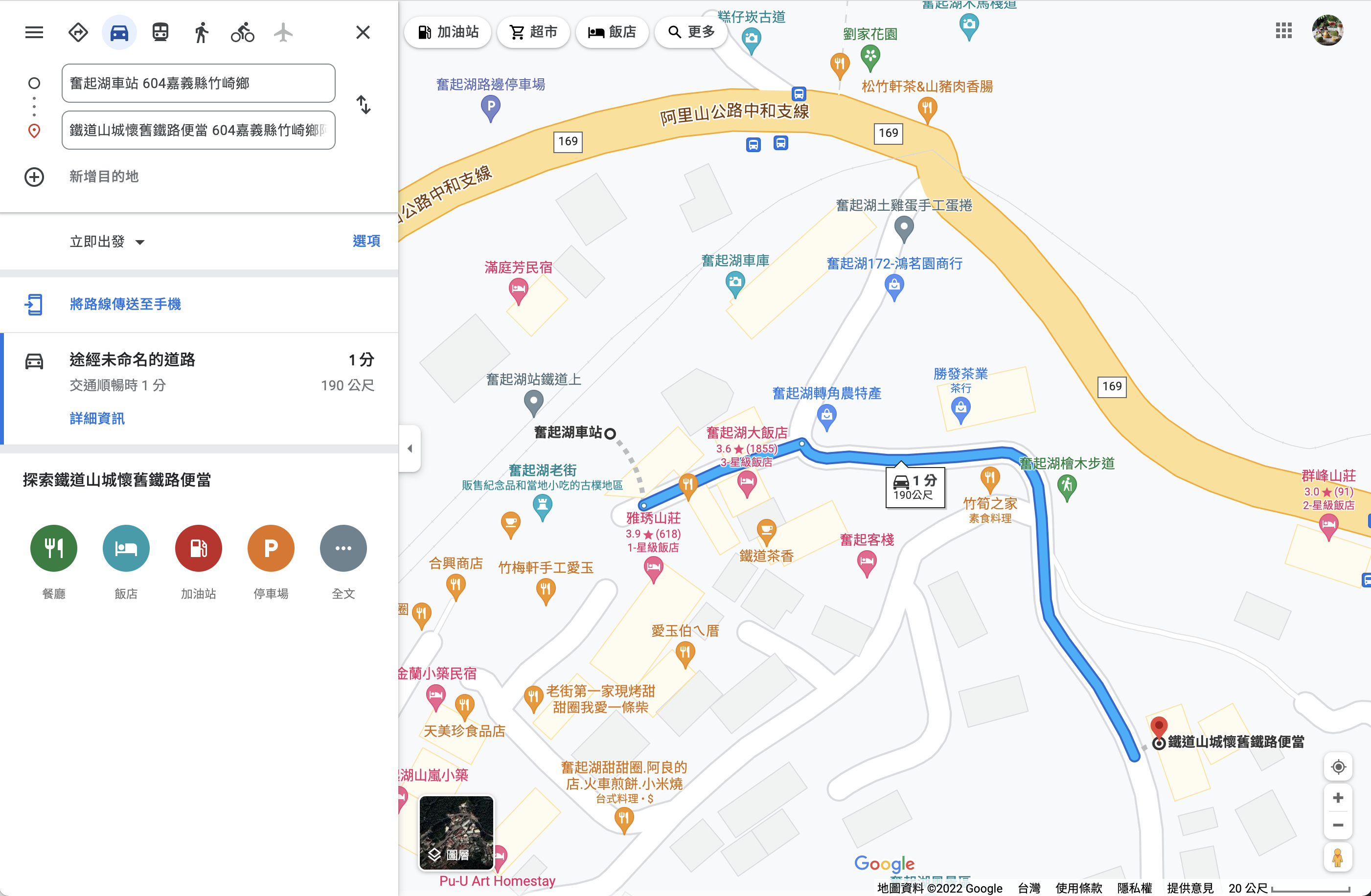Zoom in on the map
This screenshot has width=1371, height=896.
point(1338,798)
